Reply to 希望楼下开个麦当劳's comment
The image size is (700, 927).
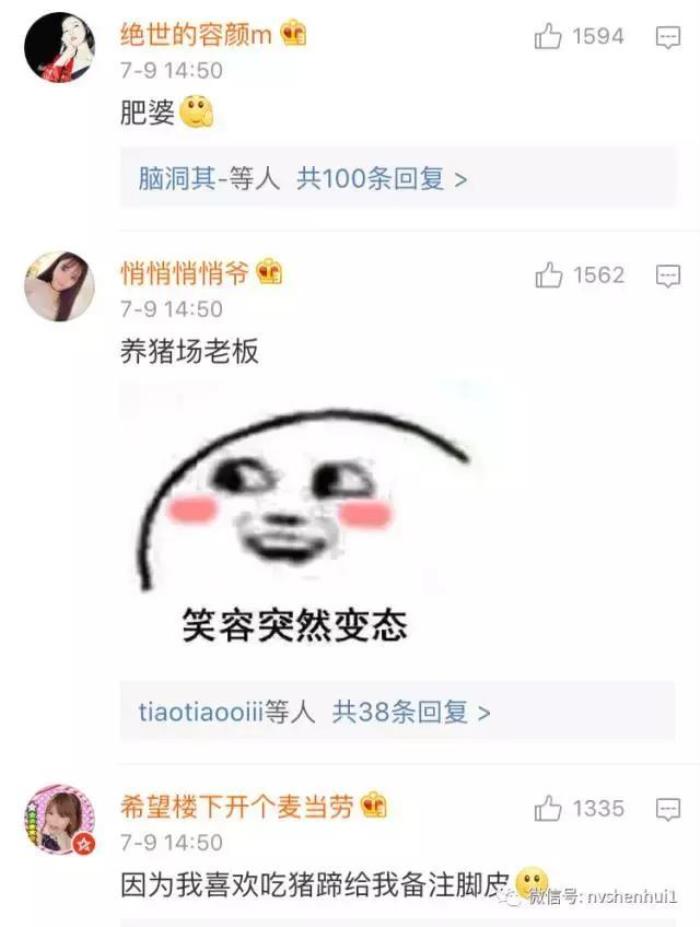click(x=668, y=808)
